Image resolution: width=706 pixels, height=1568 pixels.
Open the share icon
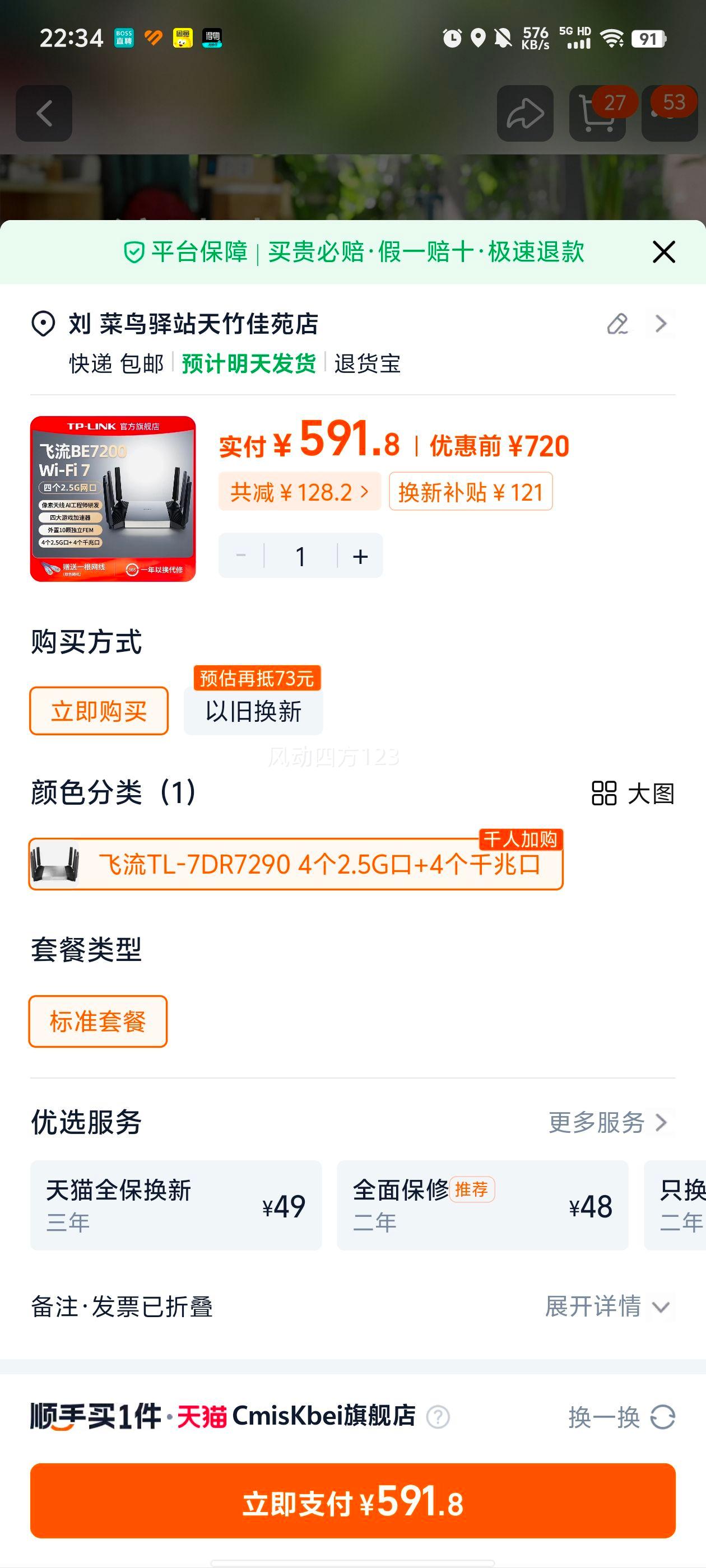pos(526,113)
